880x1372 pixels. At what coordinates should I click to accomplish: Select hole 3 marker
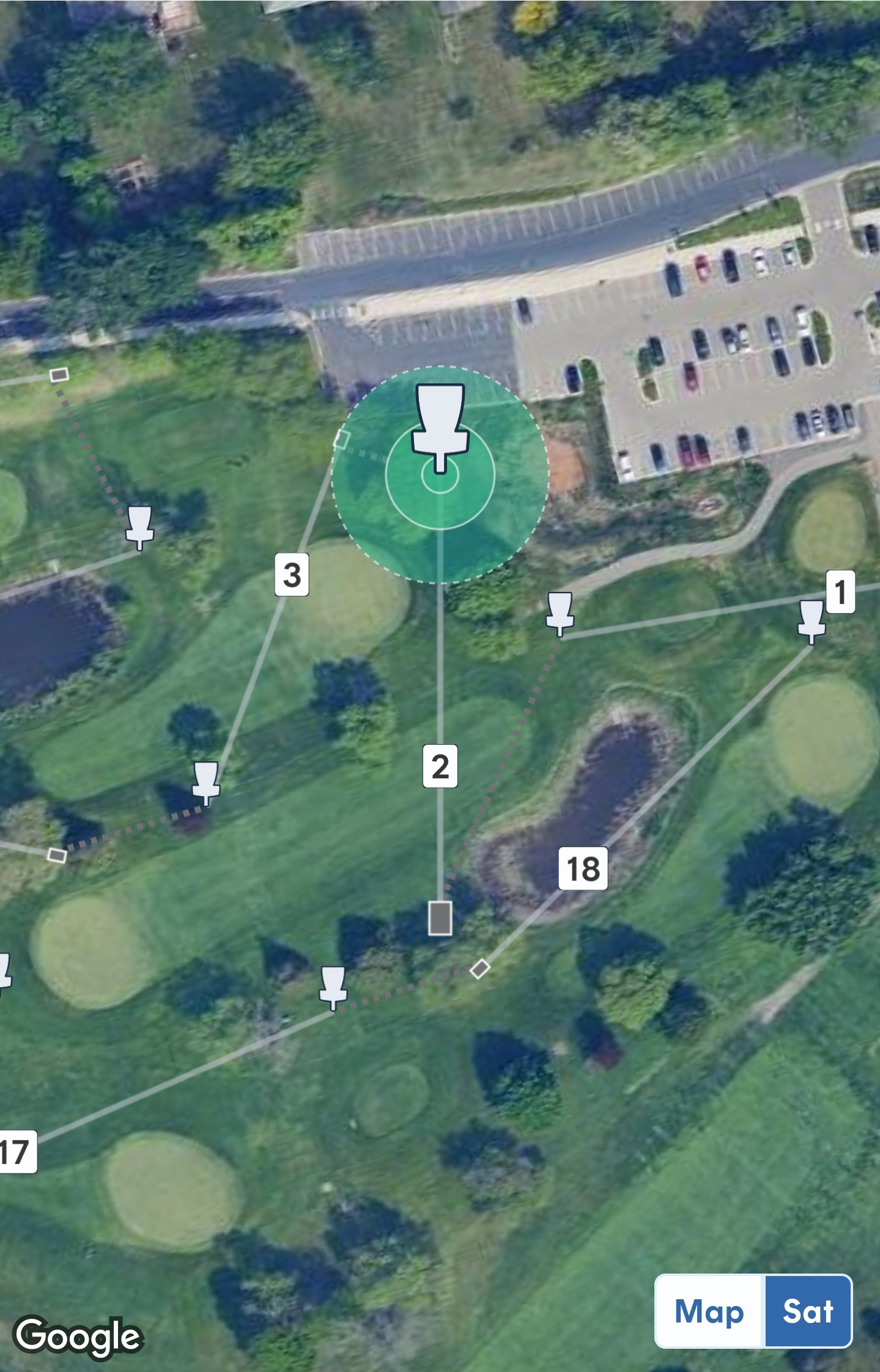coord(292,574)
